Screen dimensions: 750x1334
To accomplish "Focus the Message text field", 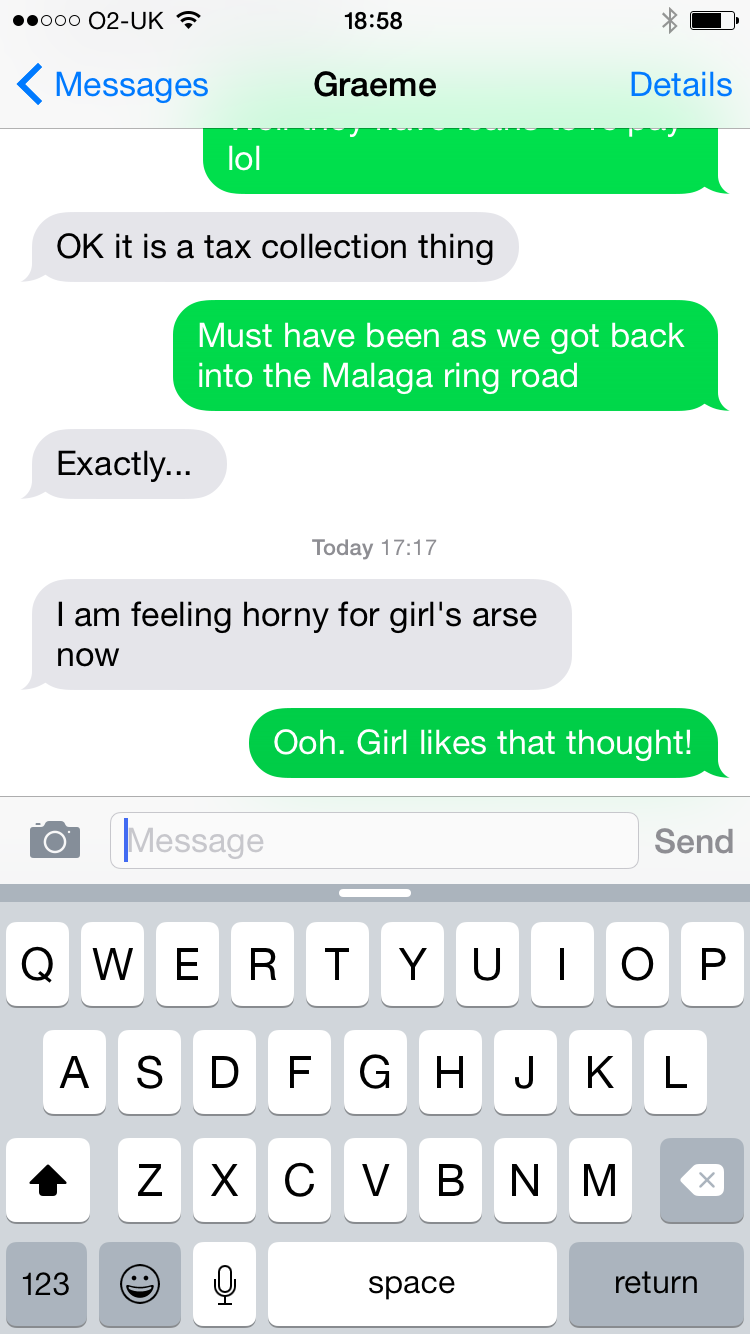I will [x=374, y=840].
